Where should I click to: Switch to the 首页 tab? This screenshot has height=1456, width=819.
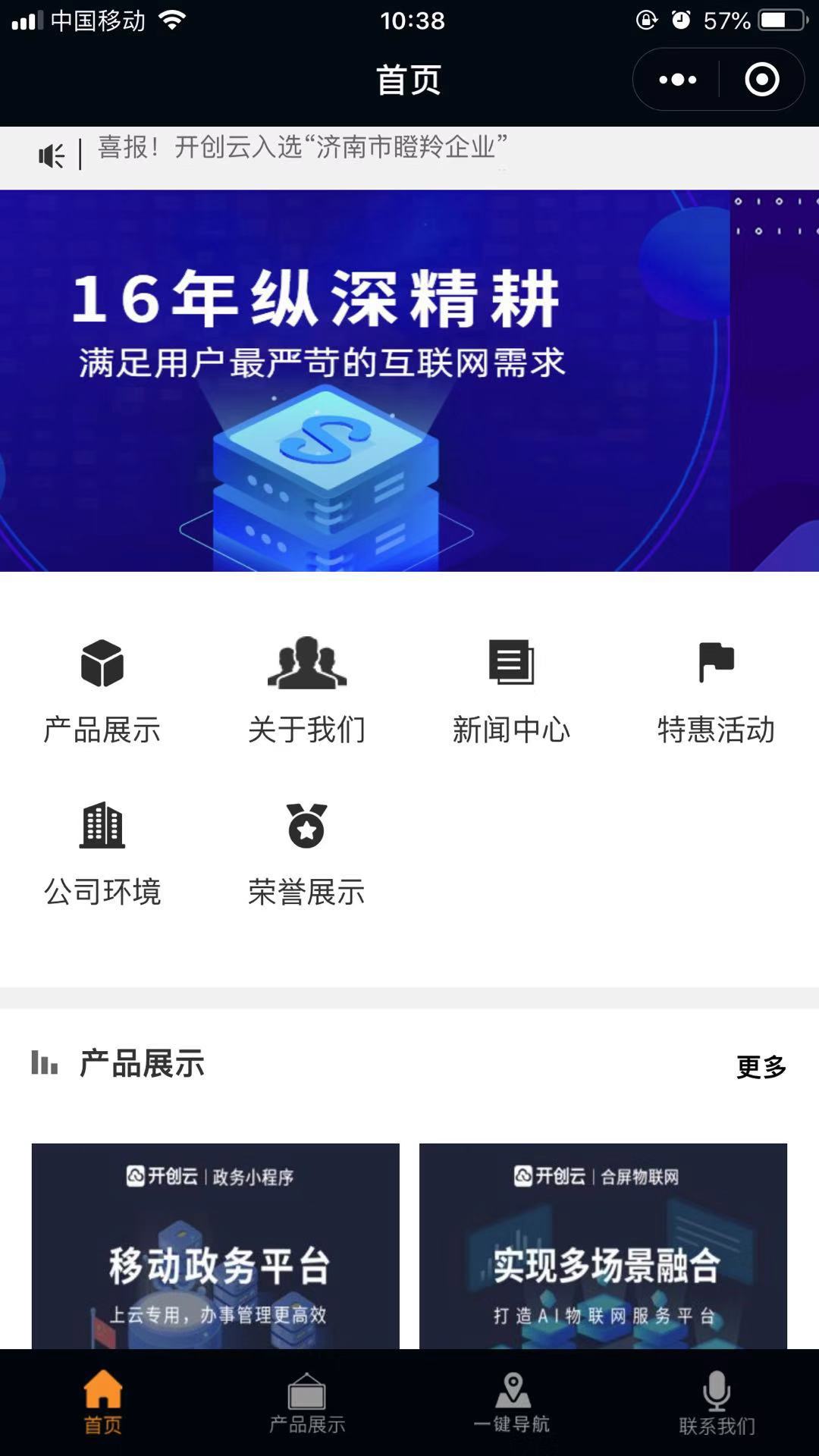(102, 1403)
